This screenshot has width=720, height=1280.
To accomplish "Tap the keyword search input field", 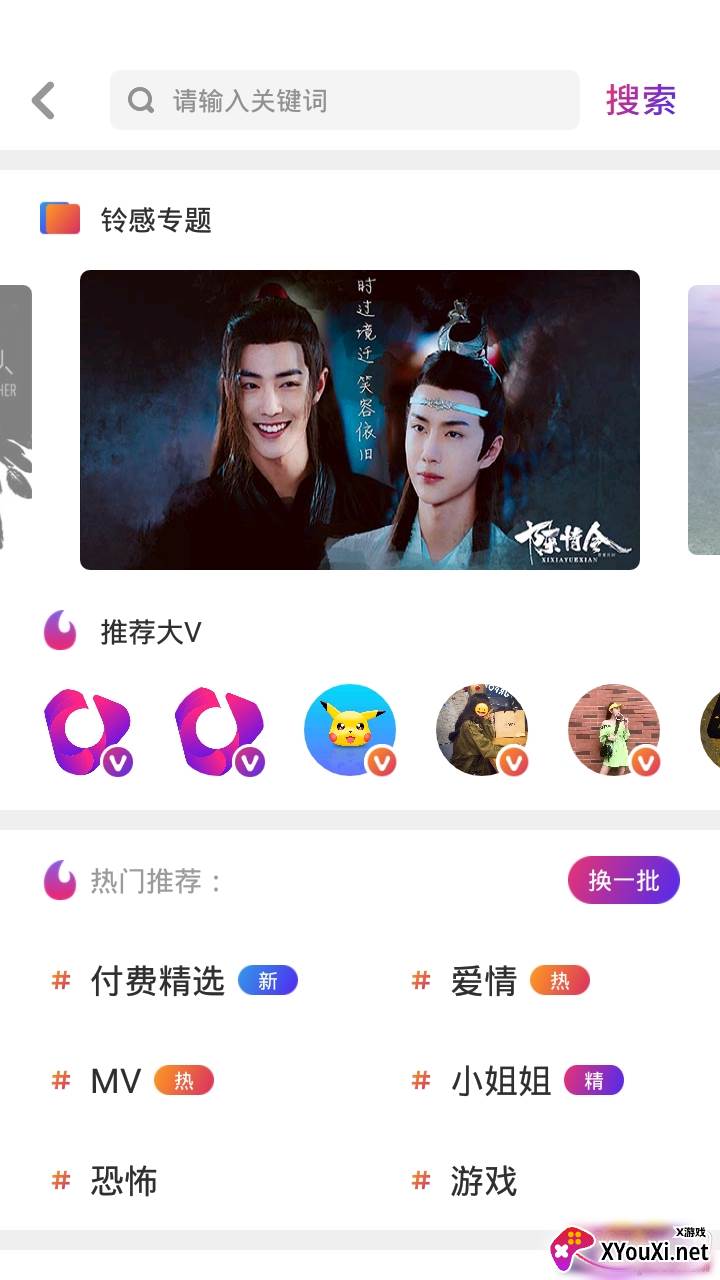I will coord(345,101).
